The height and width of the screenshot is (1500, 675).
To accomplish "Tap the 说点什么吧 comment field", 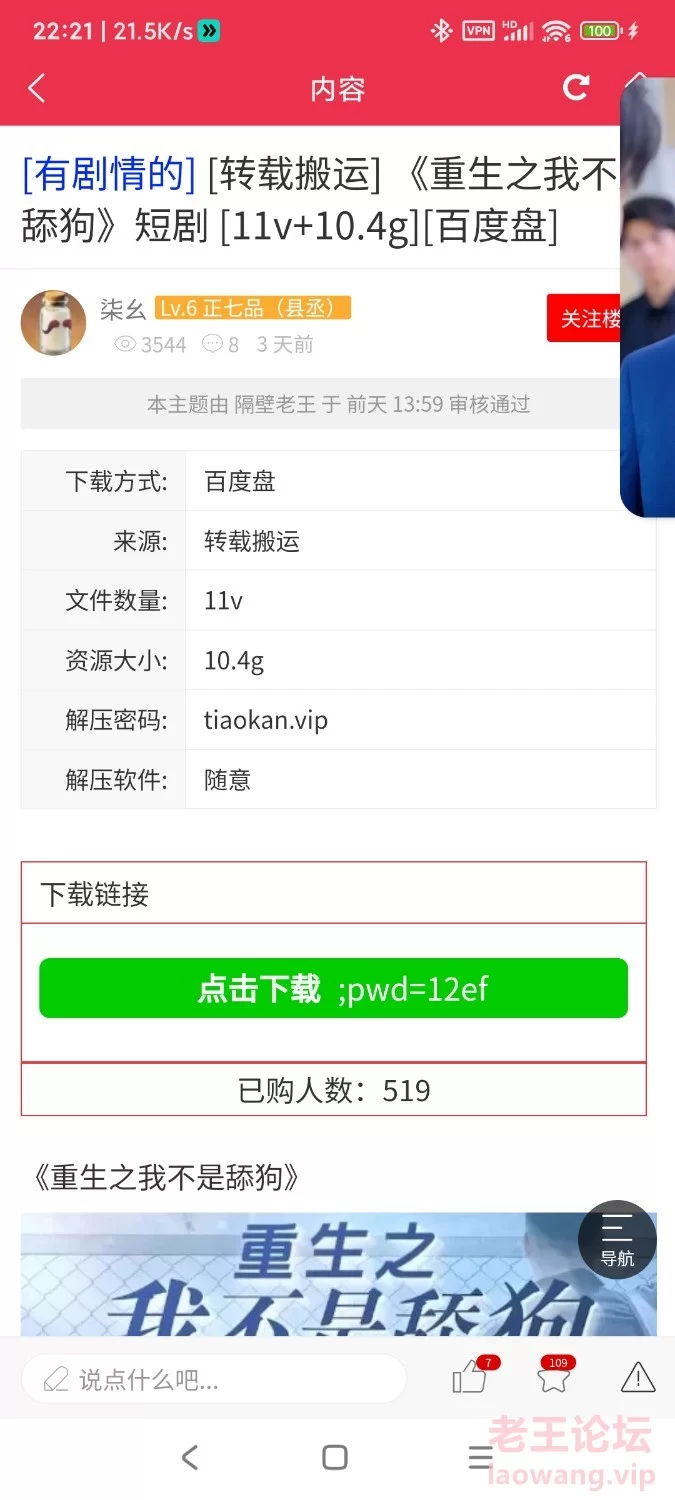I will 214,1380.
